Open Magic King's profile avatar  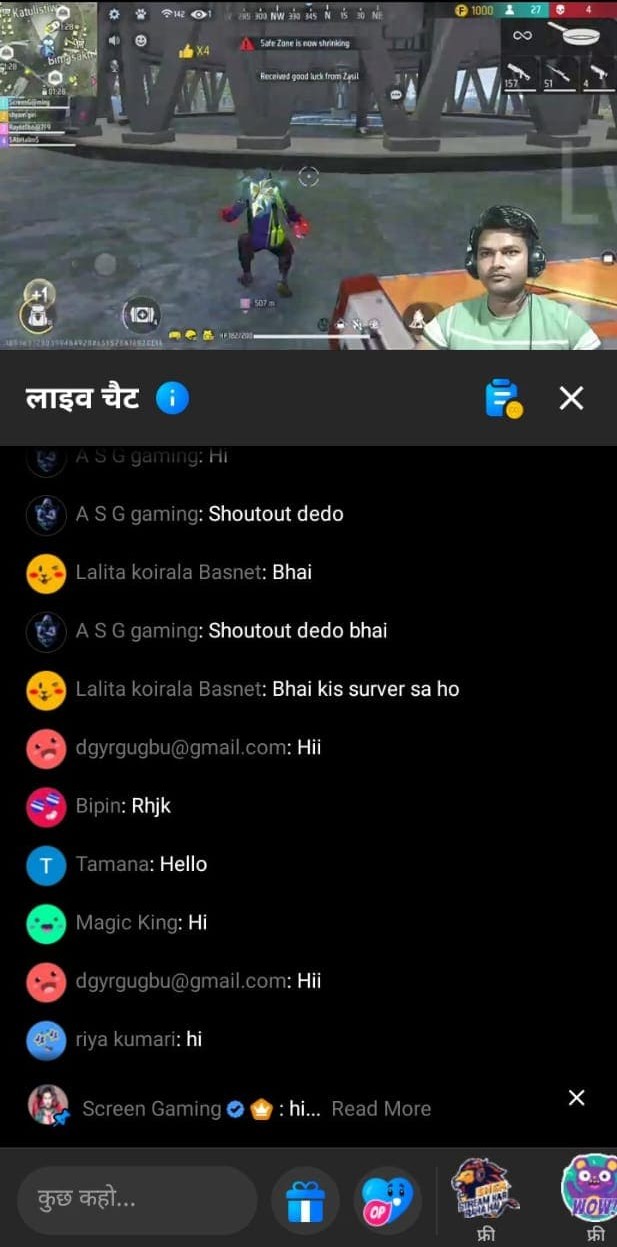click(46, 923)
